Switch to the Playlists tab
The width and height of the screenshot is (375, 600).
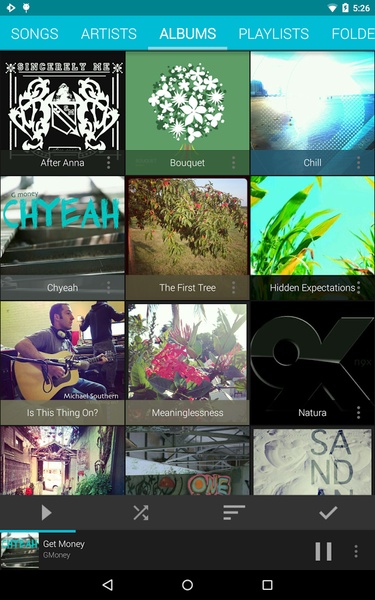[274, 34]
